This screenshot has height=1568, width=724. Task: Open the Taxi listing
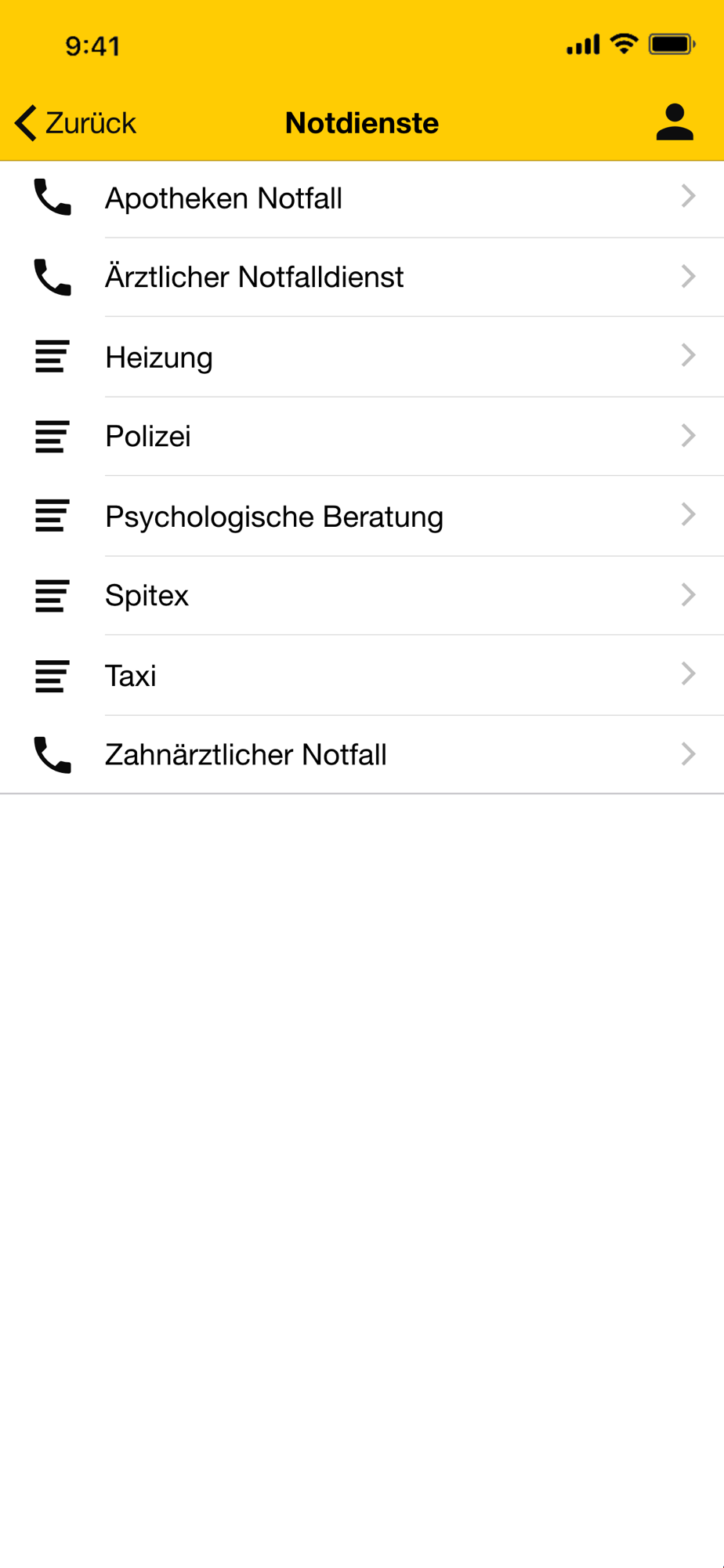362,676
